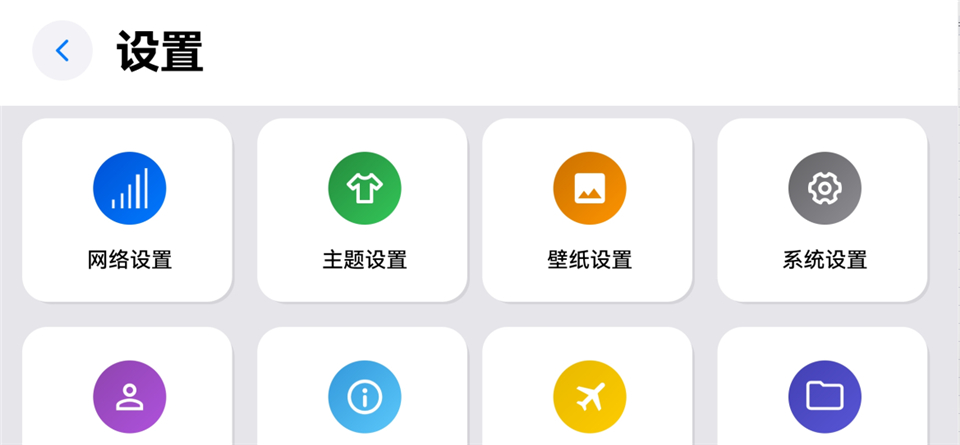The height and width of the screenshot is (445, 960).
Task: Go back from the 设置 page
Action: 62,50
